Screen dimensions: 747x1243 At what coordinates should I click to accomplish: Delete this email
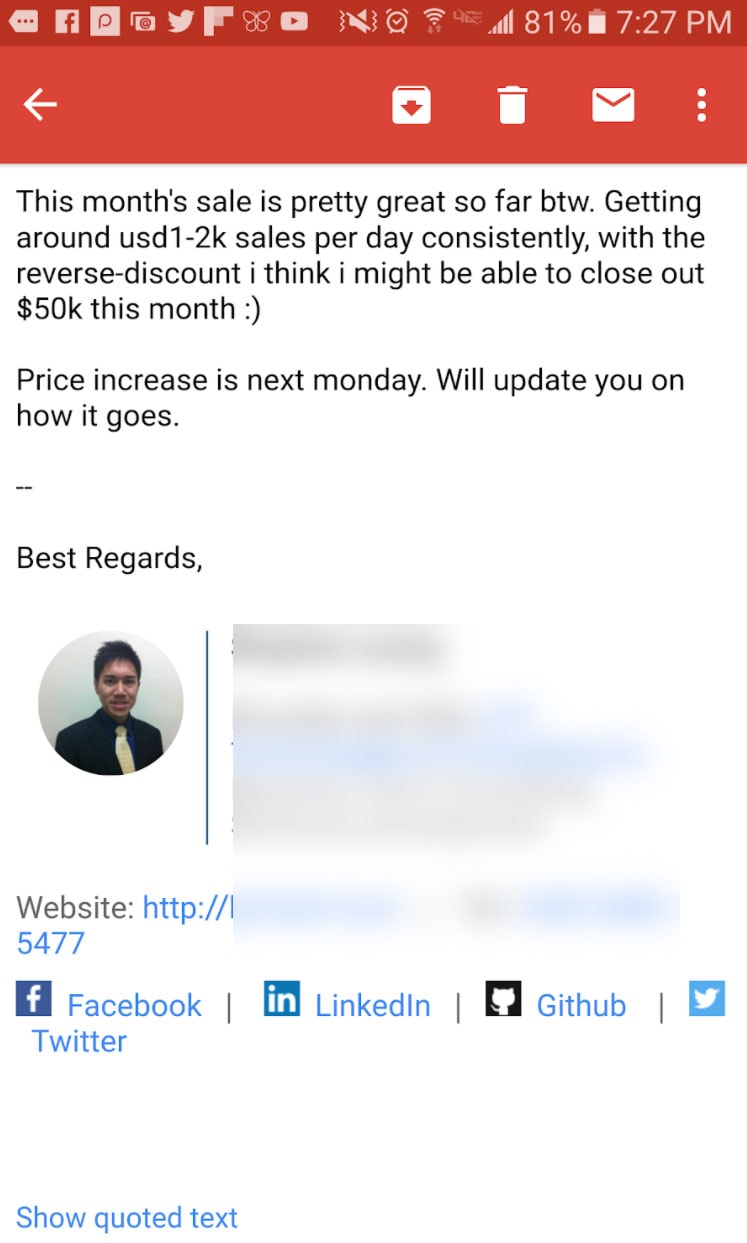click(x=512, y=104)
